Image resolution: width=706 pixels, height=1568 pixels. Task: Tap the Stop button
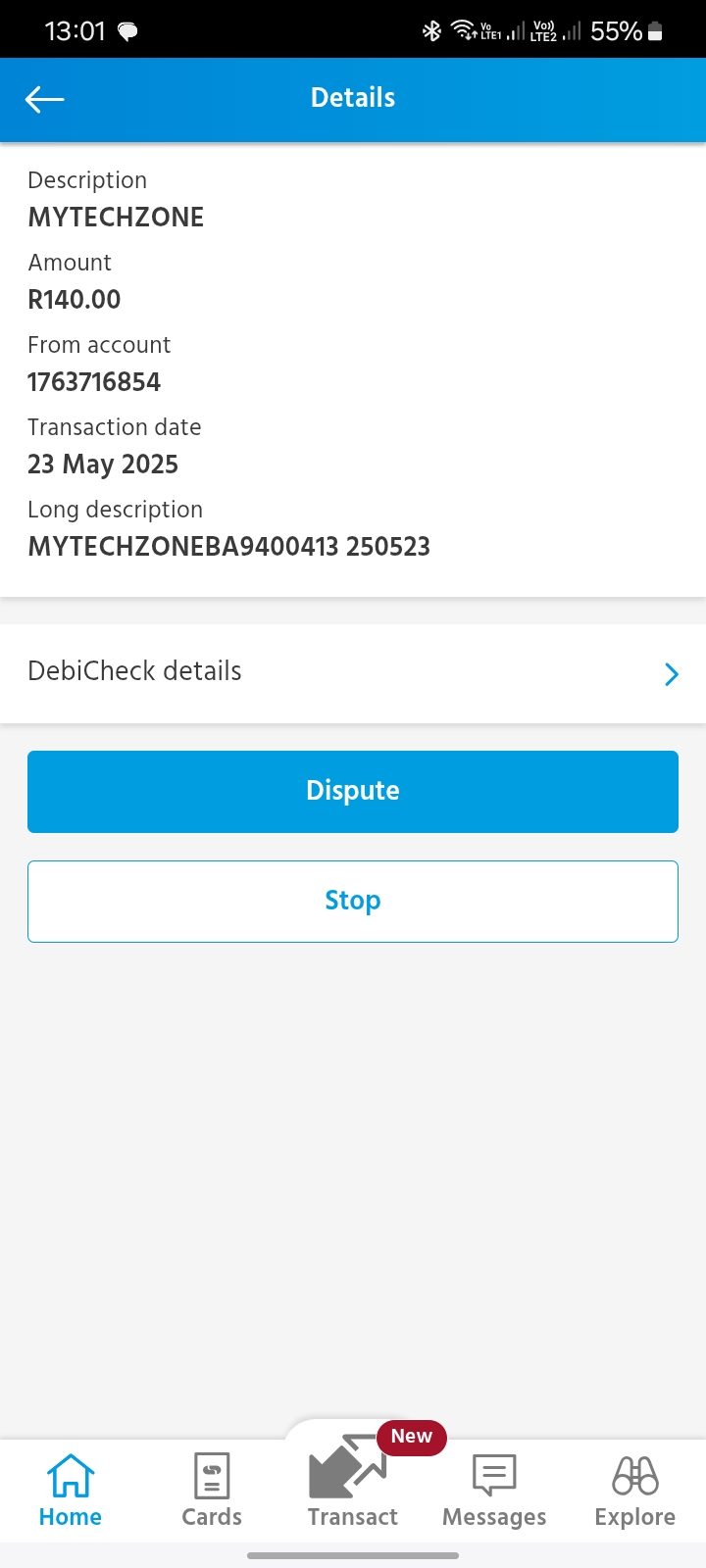[353, 902]
